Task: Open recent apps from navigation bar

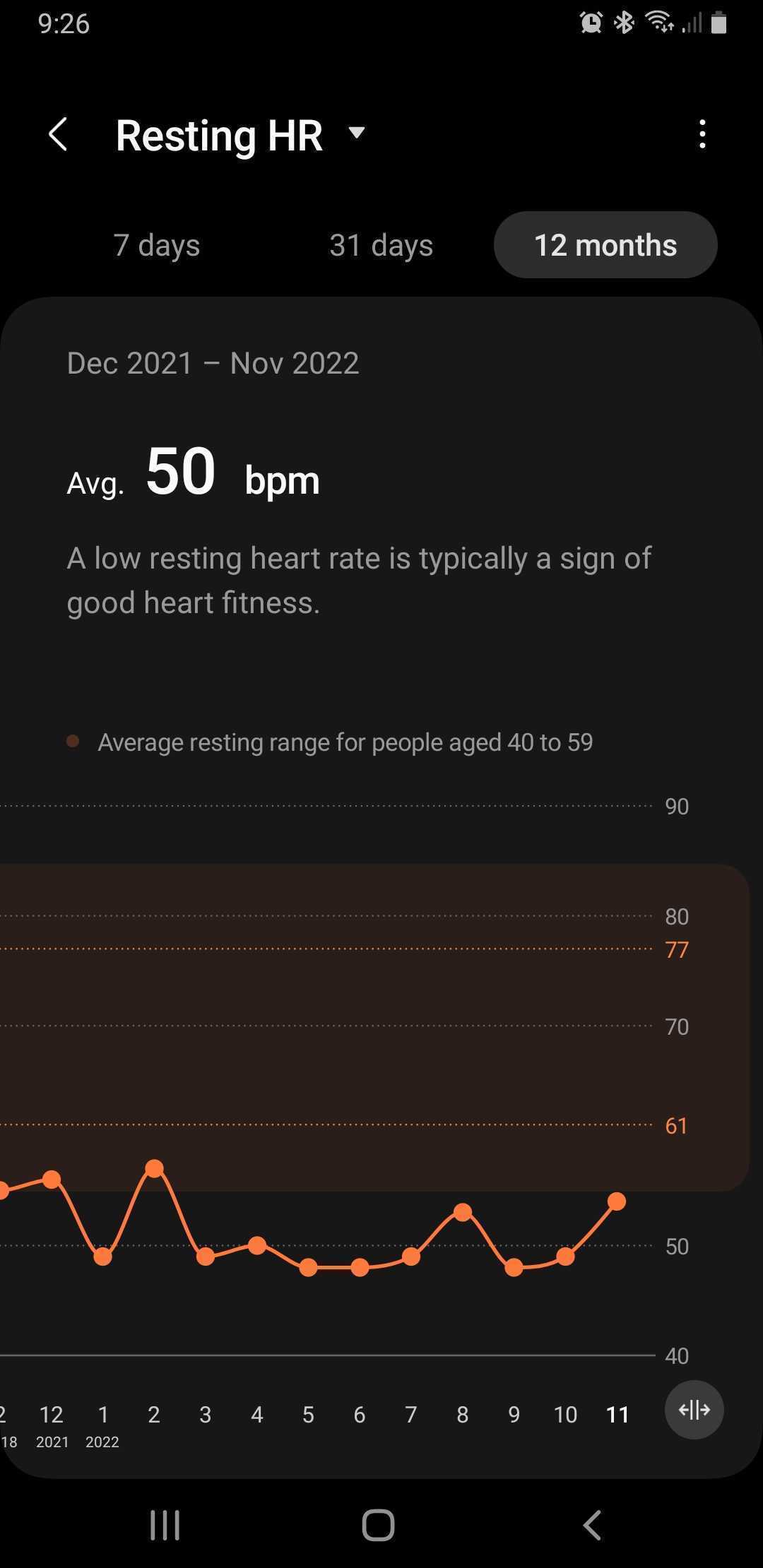Action: click(165, 1526)
